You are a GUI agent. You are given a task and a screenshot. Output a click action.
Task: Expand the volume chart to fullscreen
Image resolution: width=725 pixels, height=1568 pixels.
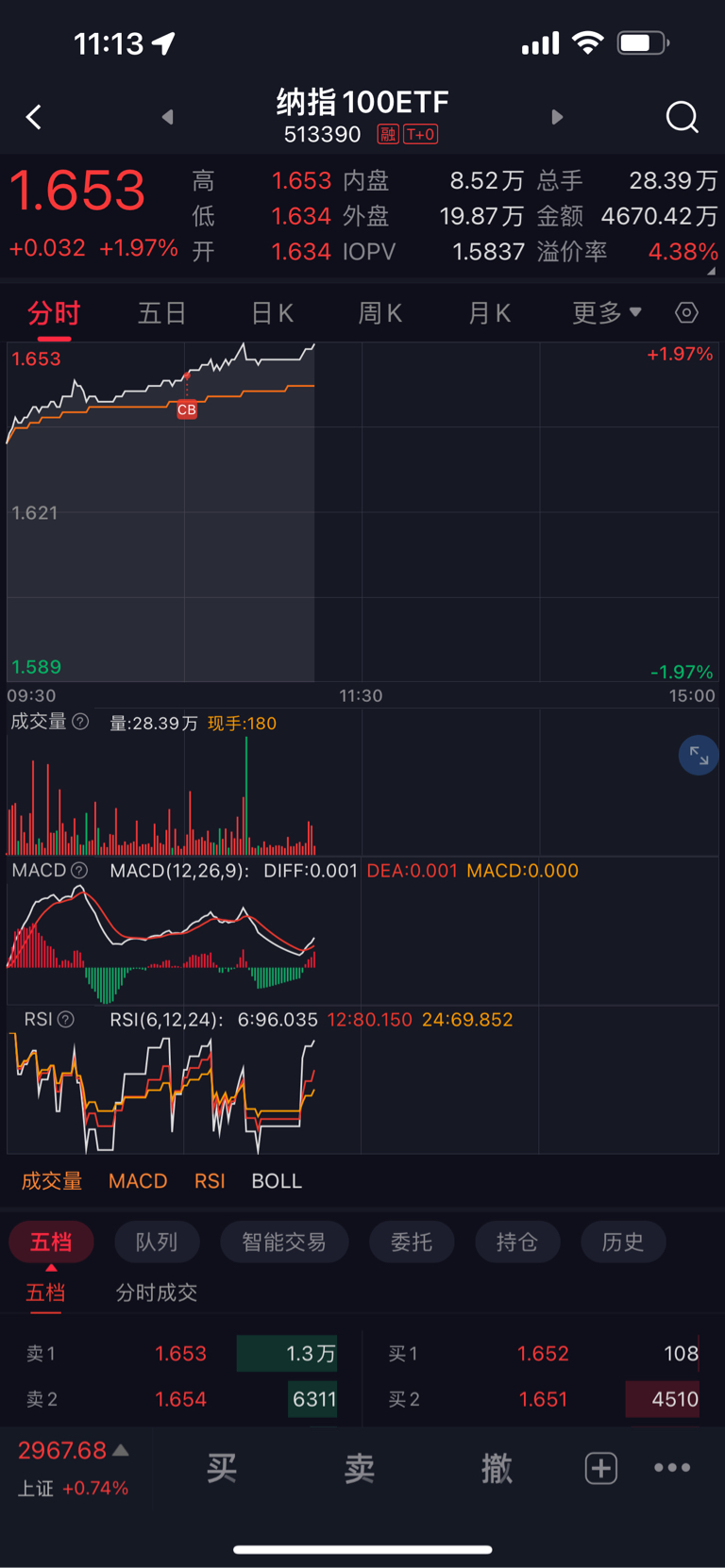699,755
